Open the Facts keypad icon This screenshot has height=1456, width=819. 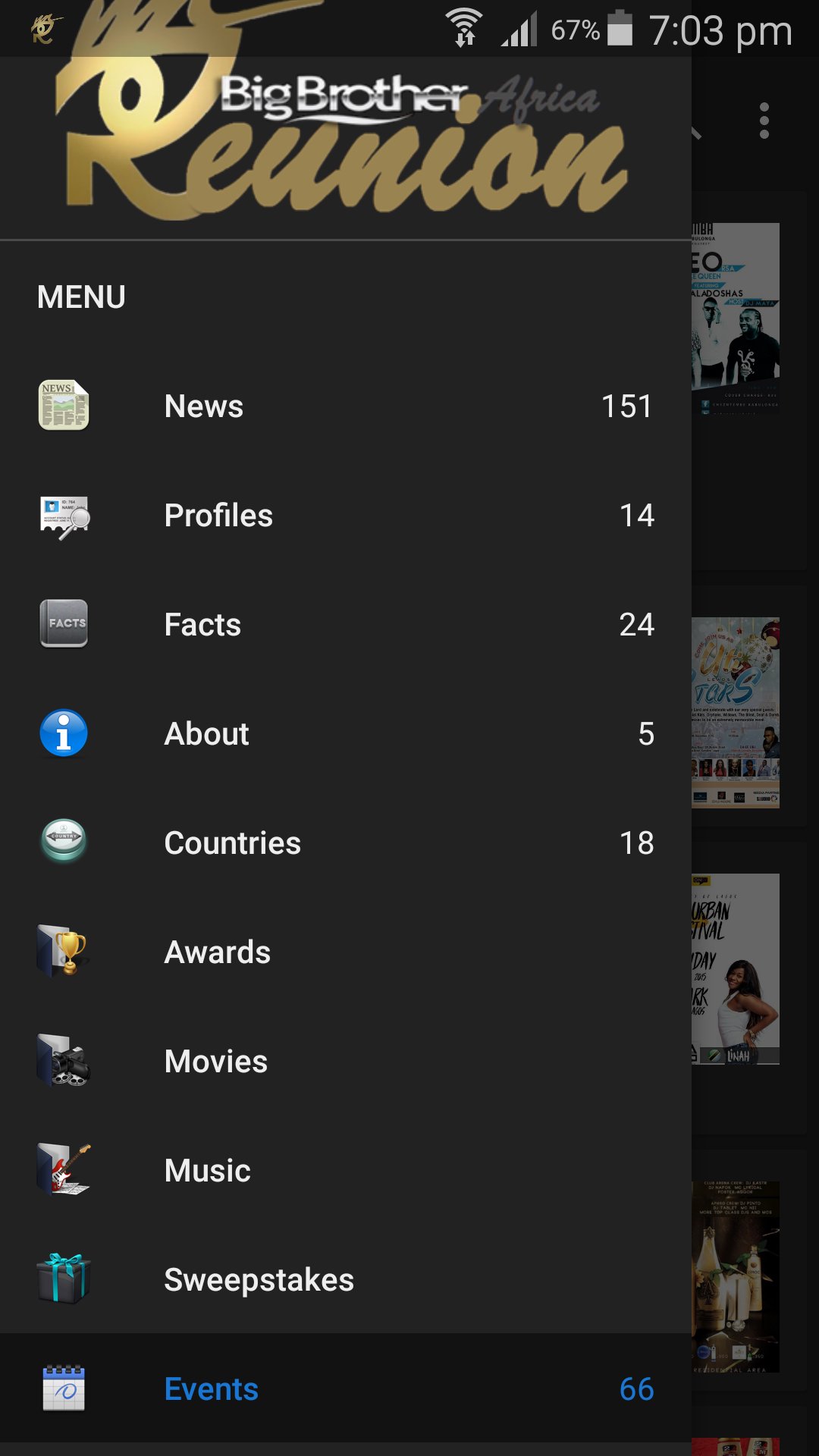[x=62, y=624]
